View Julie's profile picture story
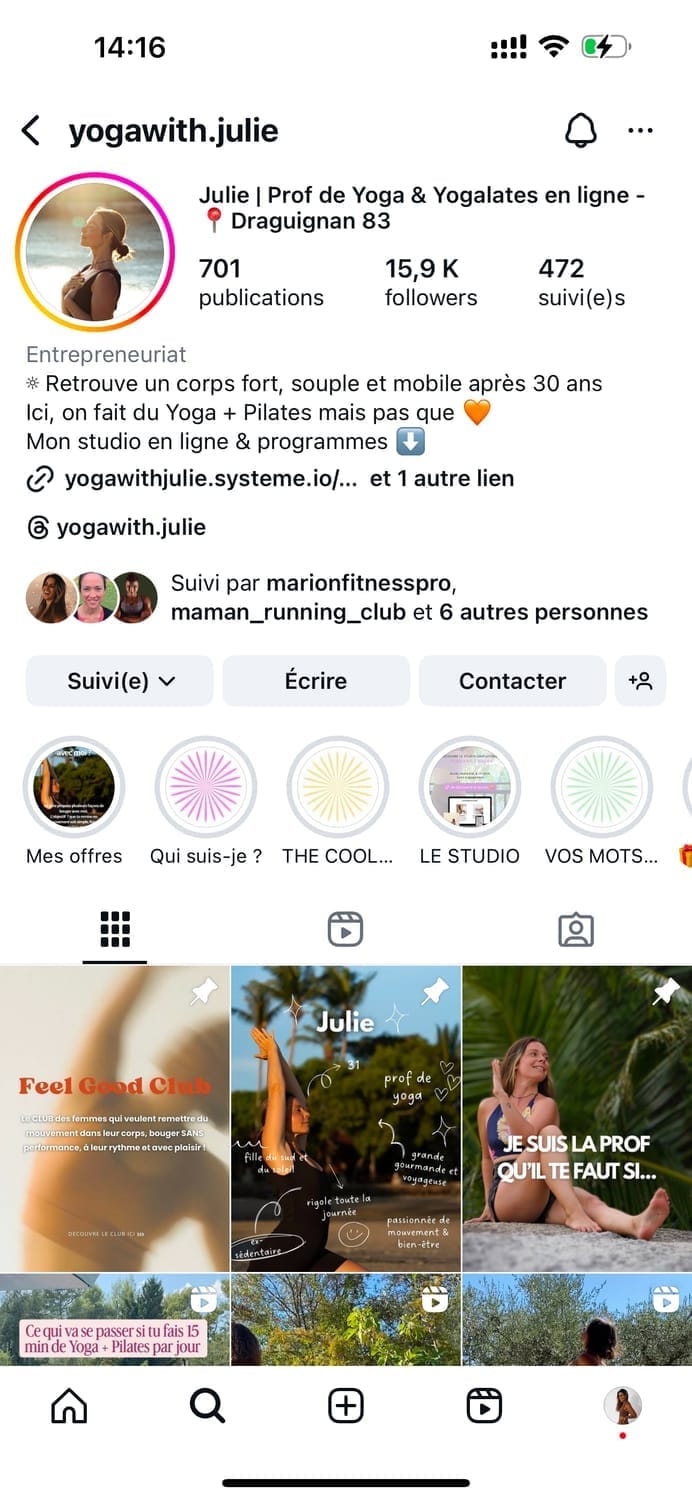Viewport: 692px width, 1500px height. [95, 251]
